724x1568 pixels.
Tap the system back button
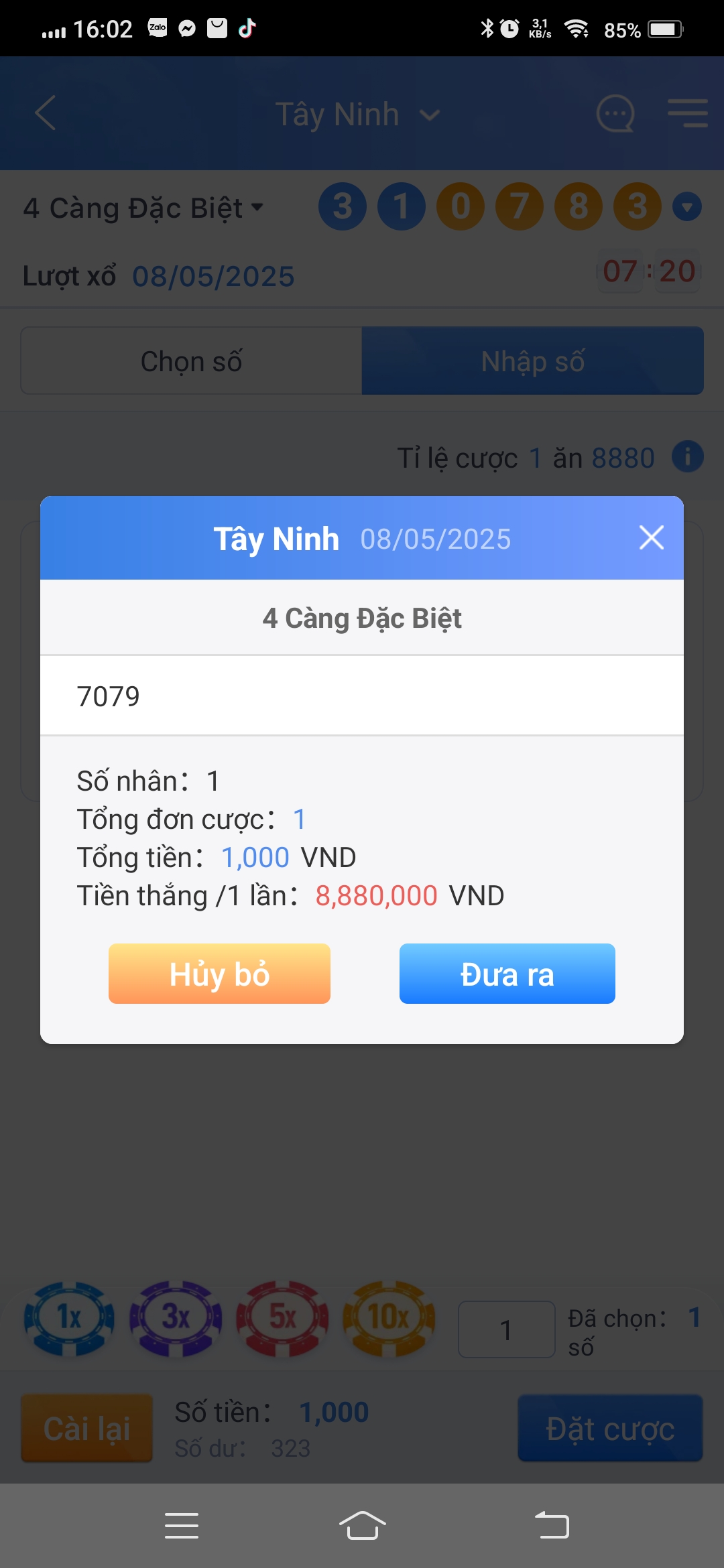tap(552, 1526)
